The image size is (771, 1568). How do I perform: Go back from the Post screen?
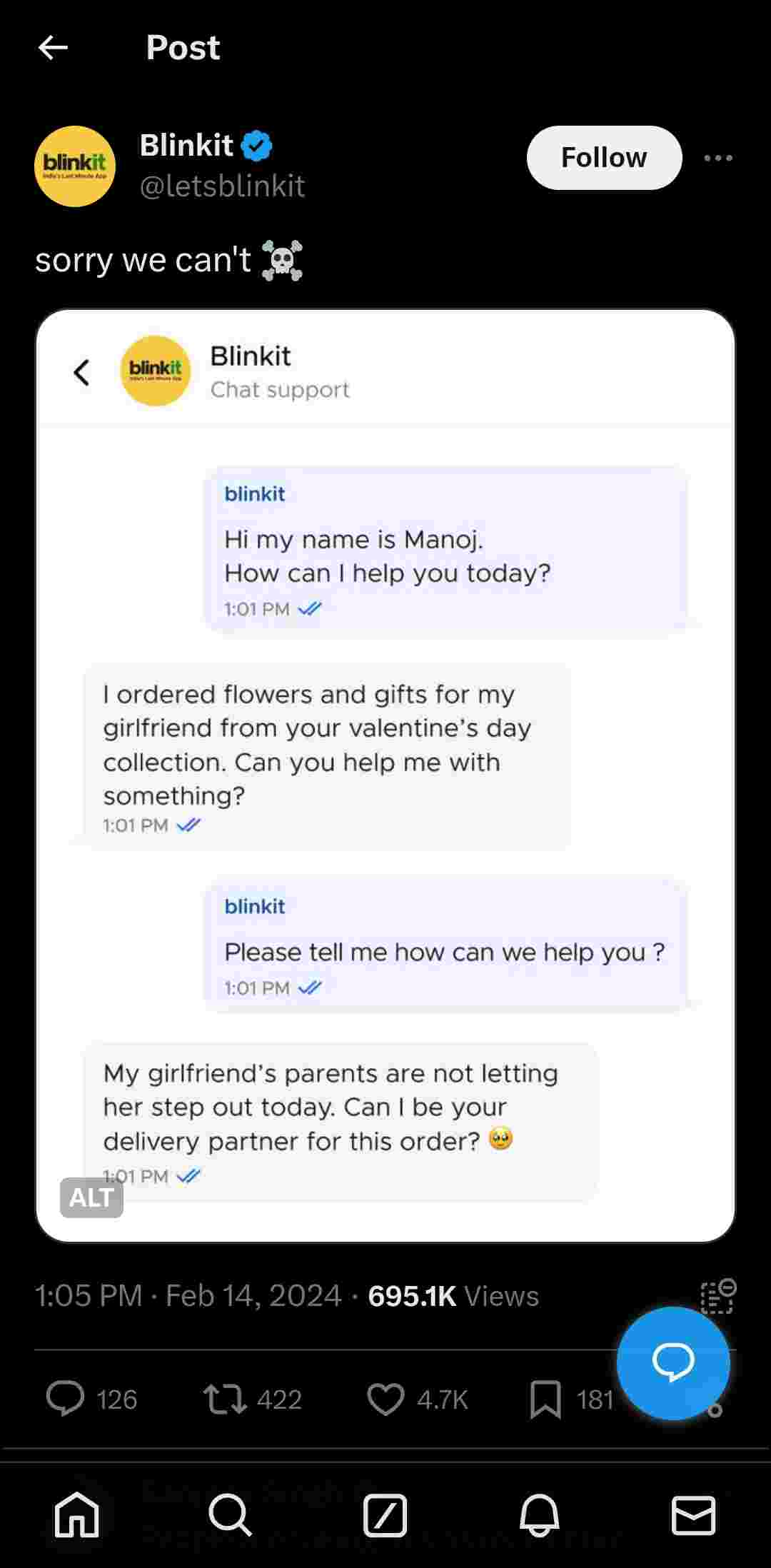click(53, 48)
